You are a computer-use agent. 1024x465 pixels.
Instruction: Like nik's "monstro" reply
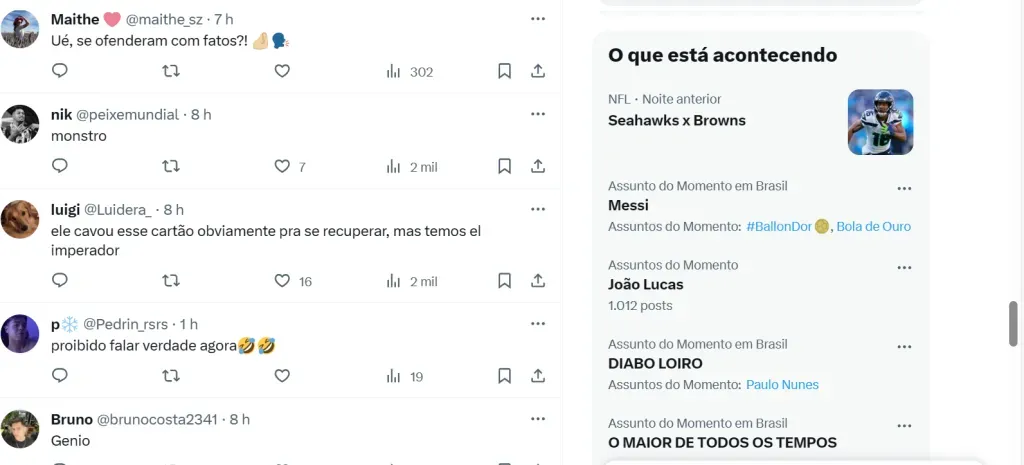[282, 167]
